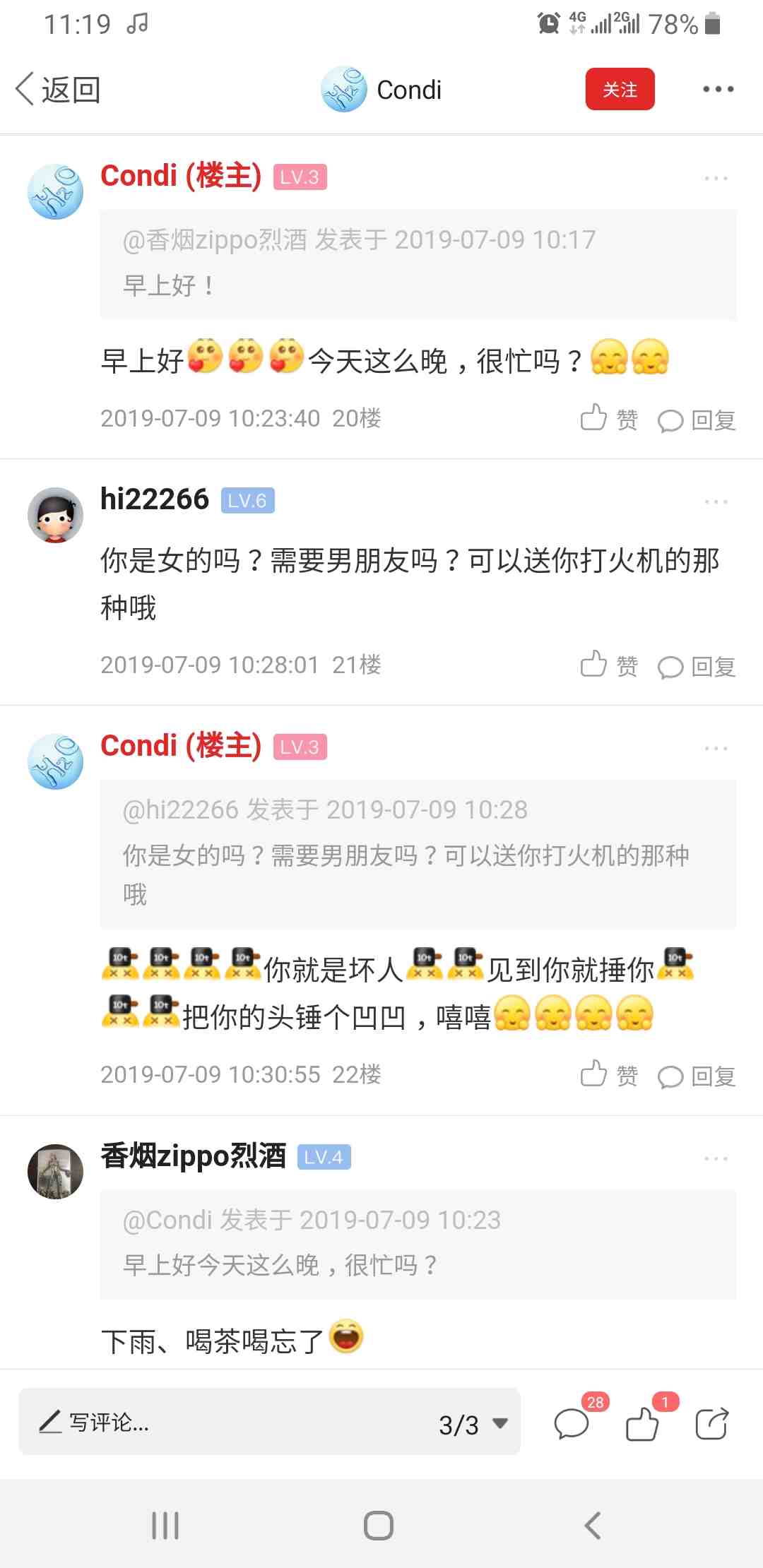Open the top bar overflow menu
Screen dimensions: 763x1568
pos(718,90)
